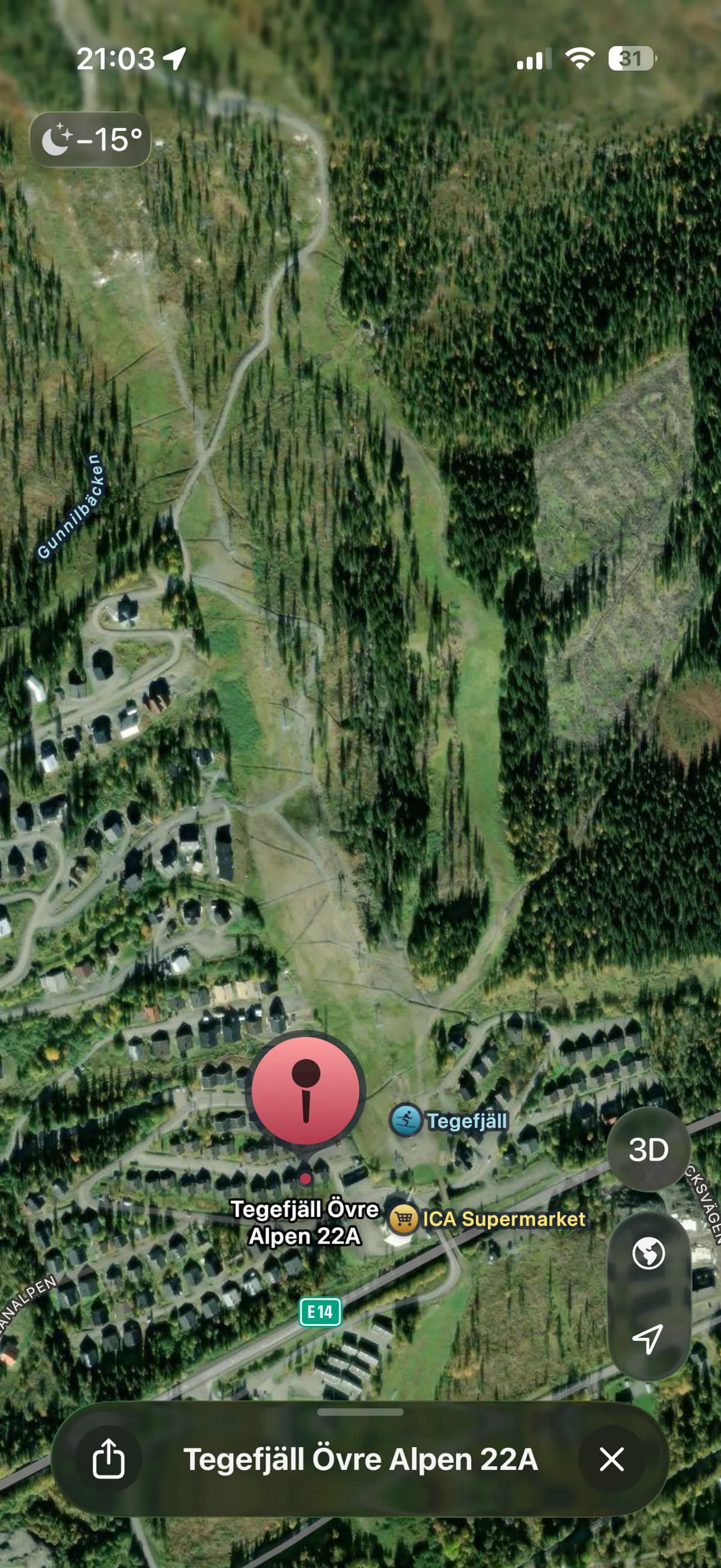This screenshot has width=721, height=1568.
Task: Open the -15° weather widget
Action: 91,139
